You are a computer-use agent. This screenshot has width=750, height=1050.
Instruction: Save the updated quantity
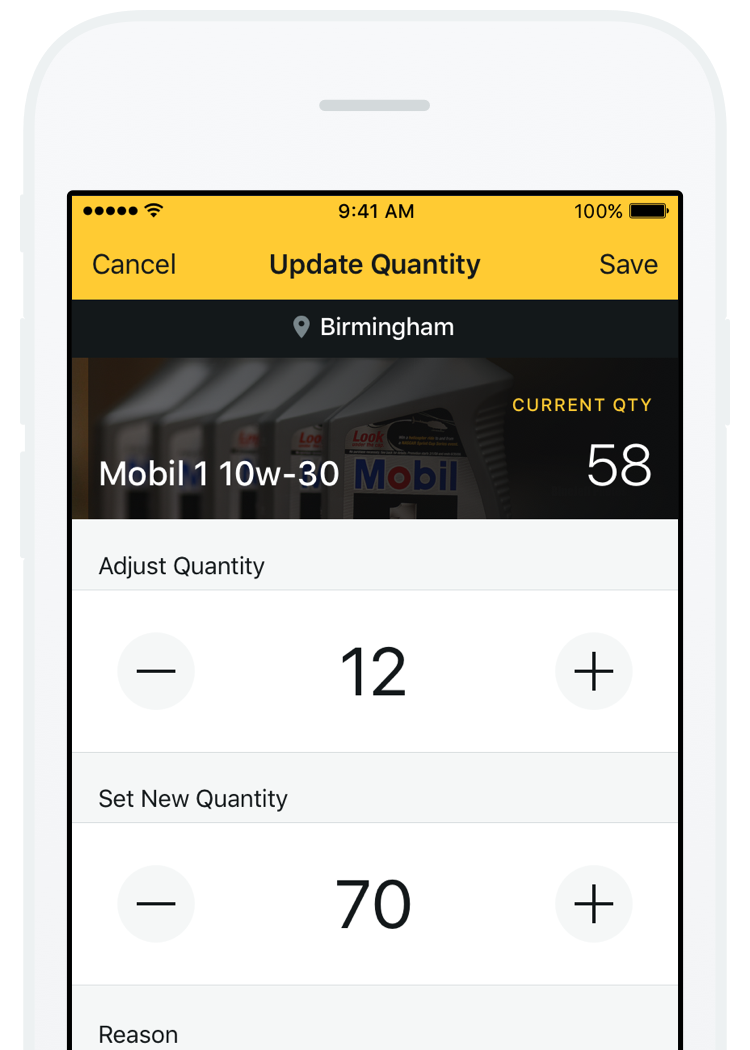pyautogui.click(x=628, y=265)
